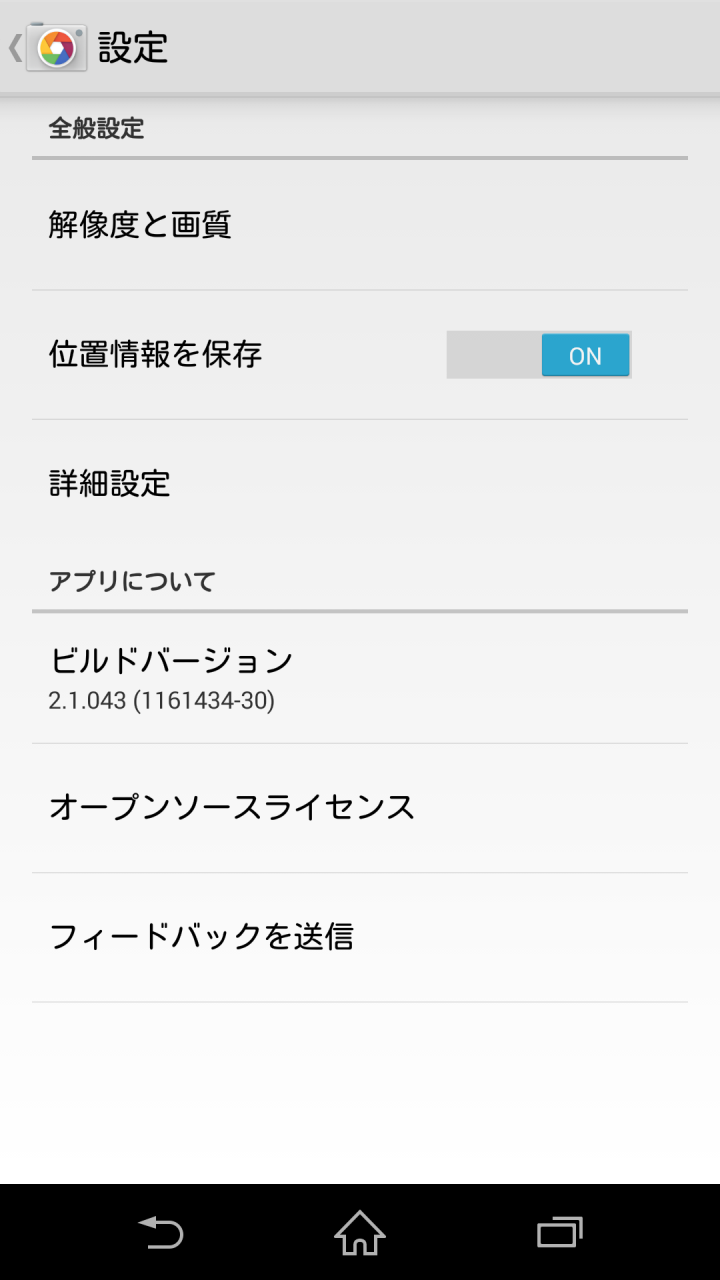Open 詳細設定
The height and width of the screenshot is (1280, 720).
(x=360, y=484)
